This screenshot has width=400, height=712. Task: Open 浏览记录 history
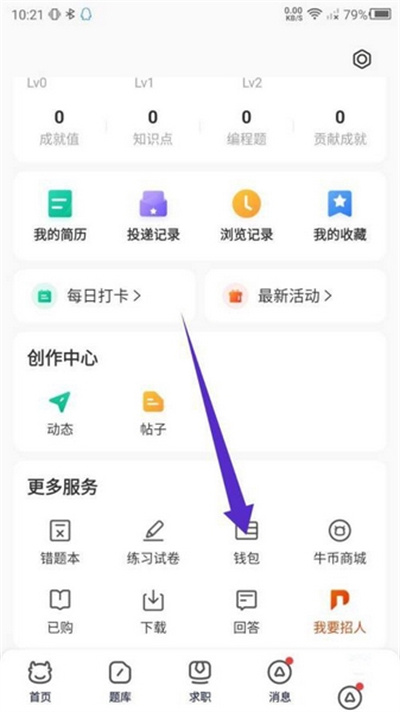(x=247, y=215)
